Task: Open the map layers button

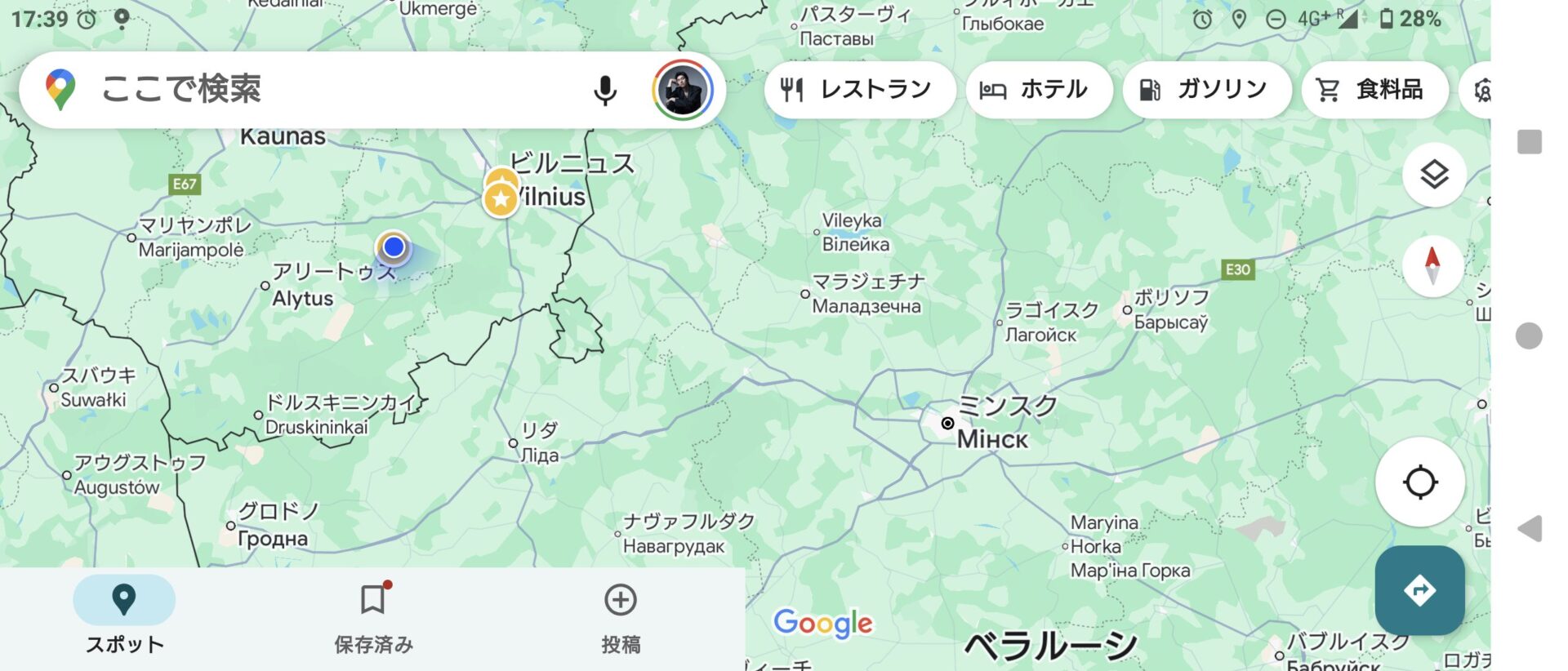Action: pyautogui.click(x=1433, y=175)
